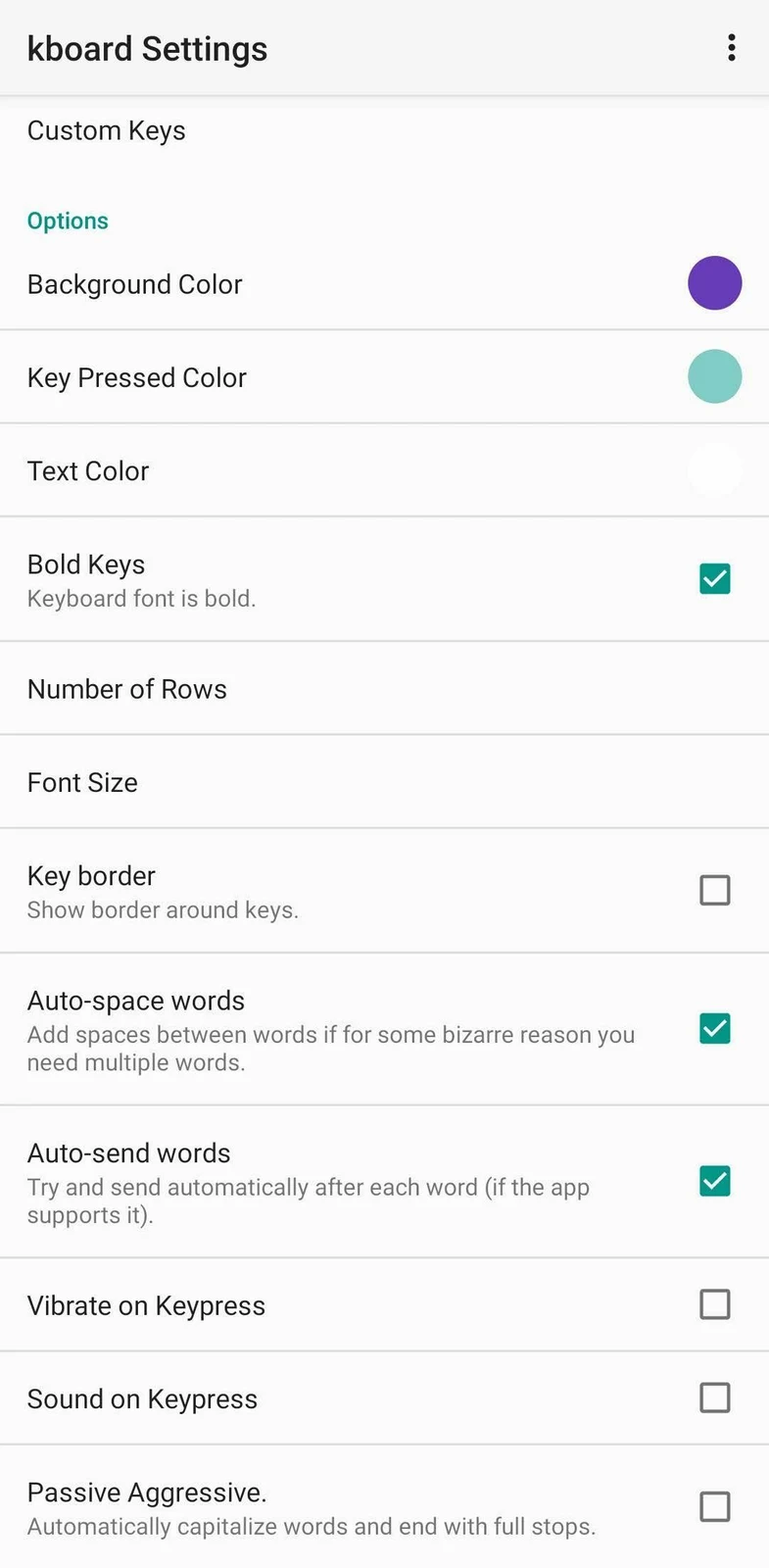Open the Text Color picker
769x1568 pixels.
[x=714, y=470]
